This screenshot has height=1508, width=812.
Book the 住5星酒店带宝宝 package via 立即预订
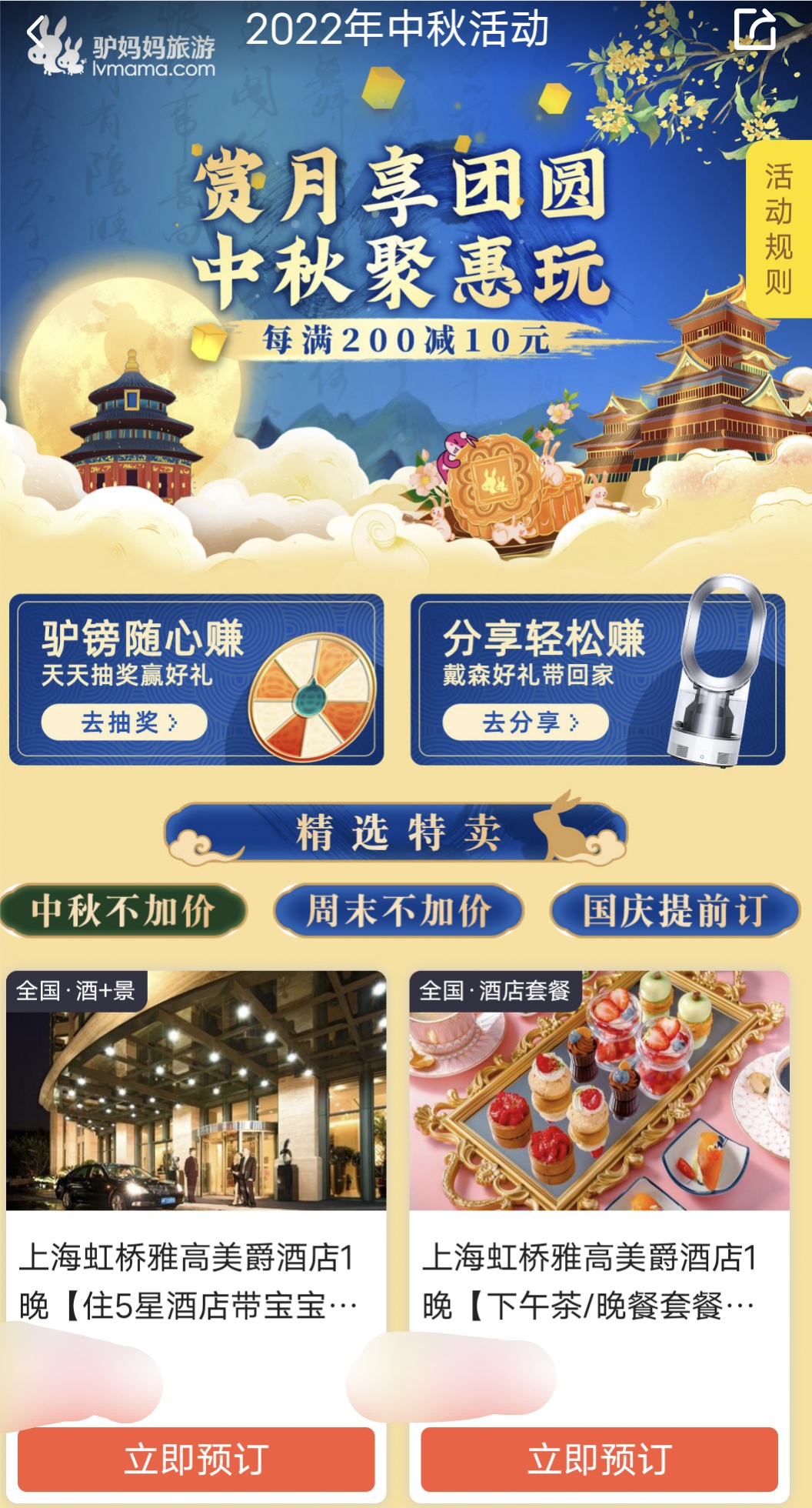tap(196, 1460)
